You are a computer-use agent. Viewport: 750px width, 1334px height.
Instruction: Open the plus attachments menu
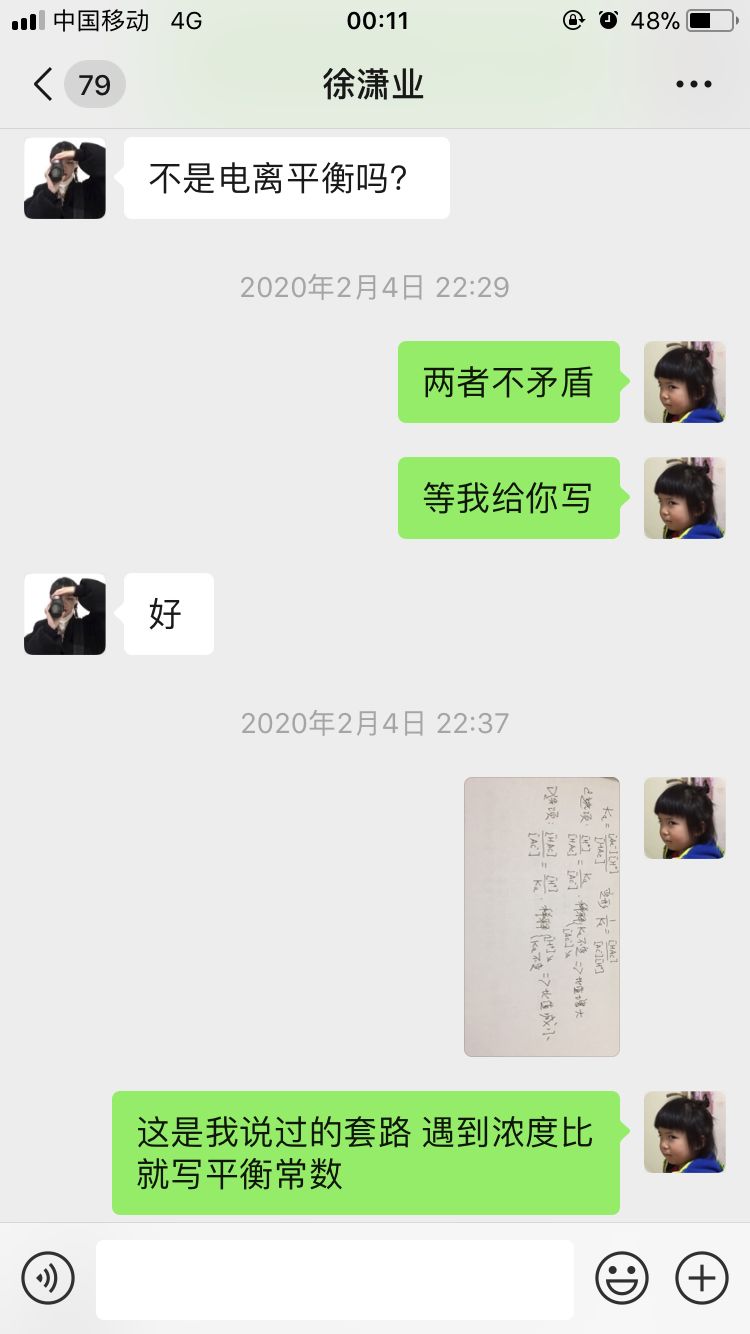[702, 1278]
